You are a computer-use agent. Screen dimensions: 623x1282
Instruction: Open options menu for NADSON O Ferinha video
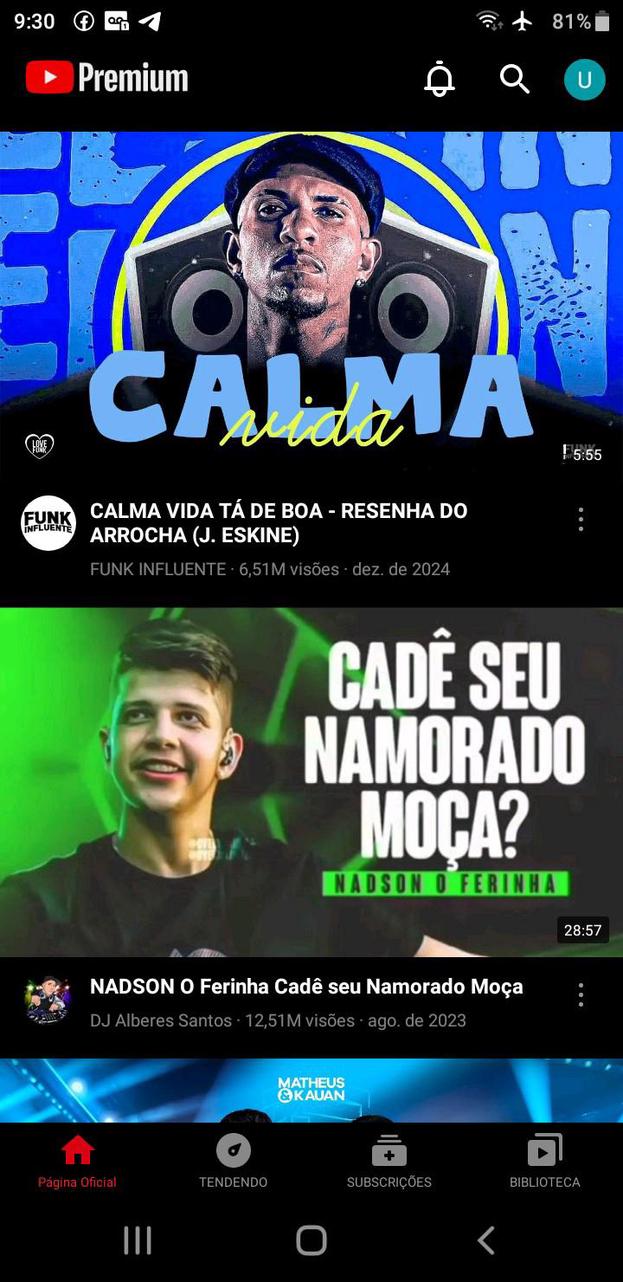[580, 994]
